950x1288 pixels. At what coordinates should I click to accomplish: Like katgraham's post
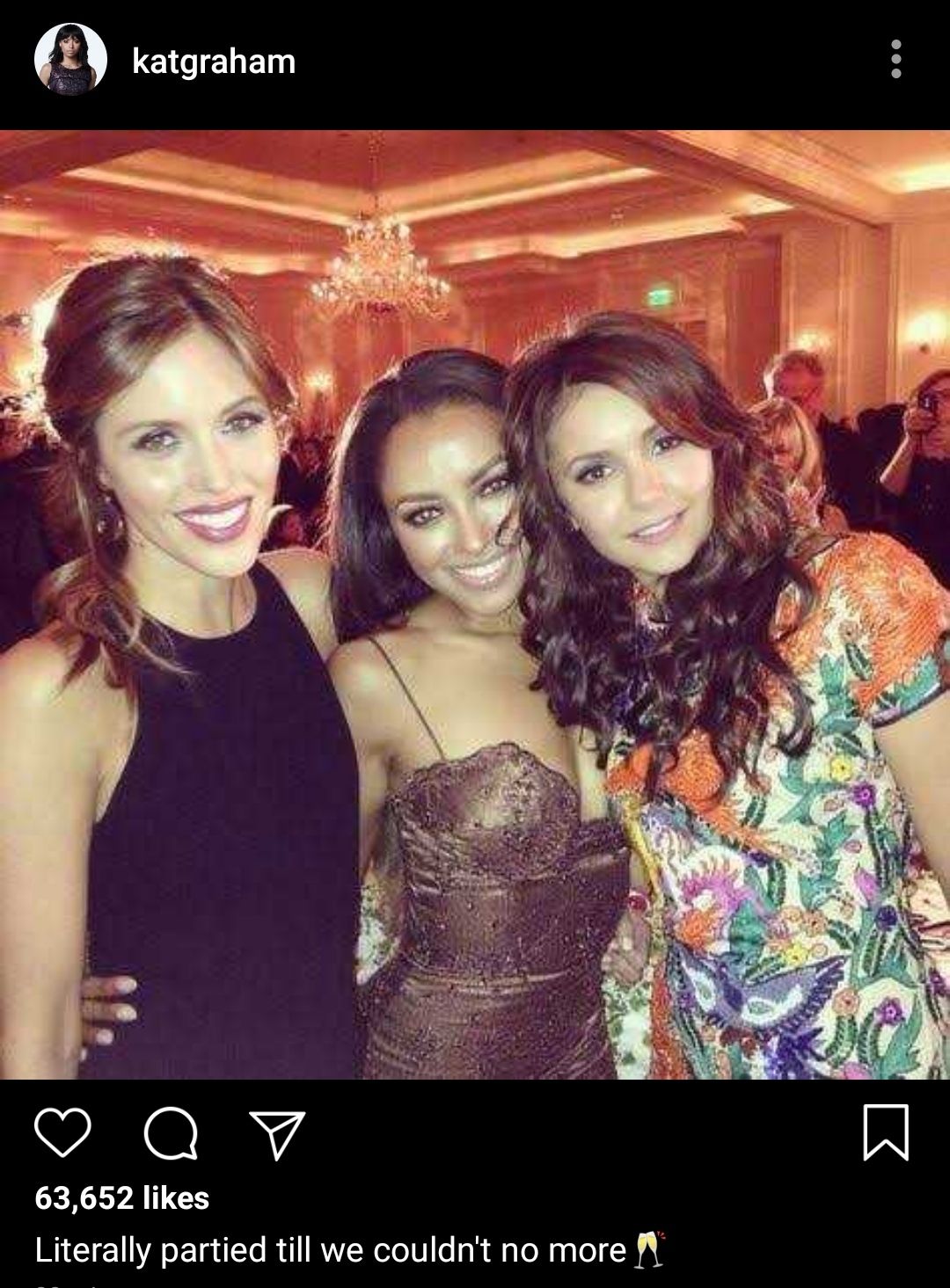click(x=62, y=1132)
